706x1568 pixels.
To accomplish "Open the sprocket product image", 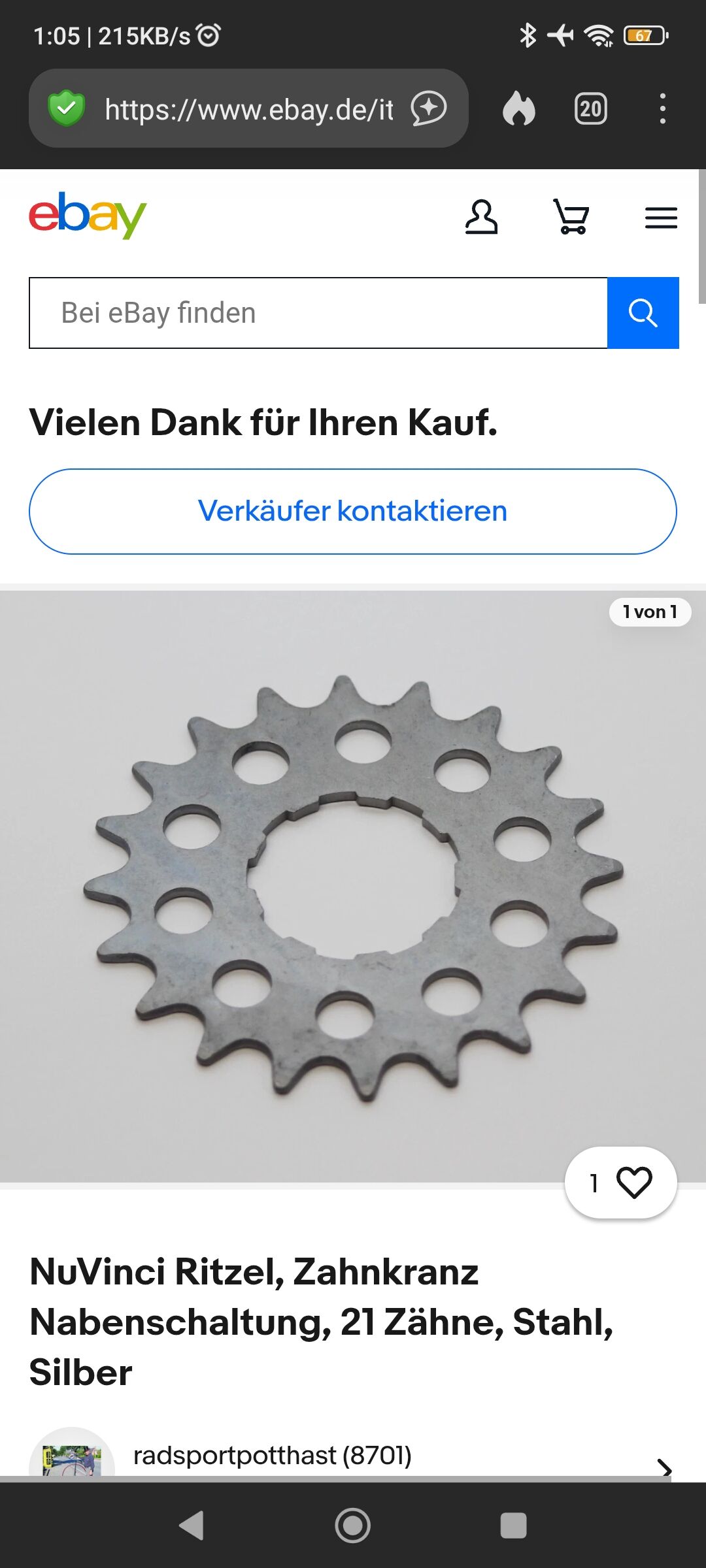I will 353,885.
